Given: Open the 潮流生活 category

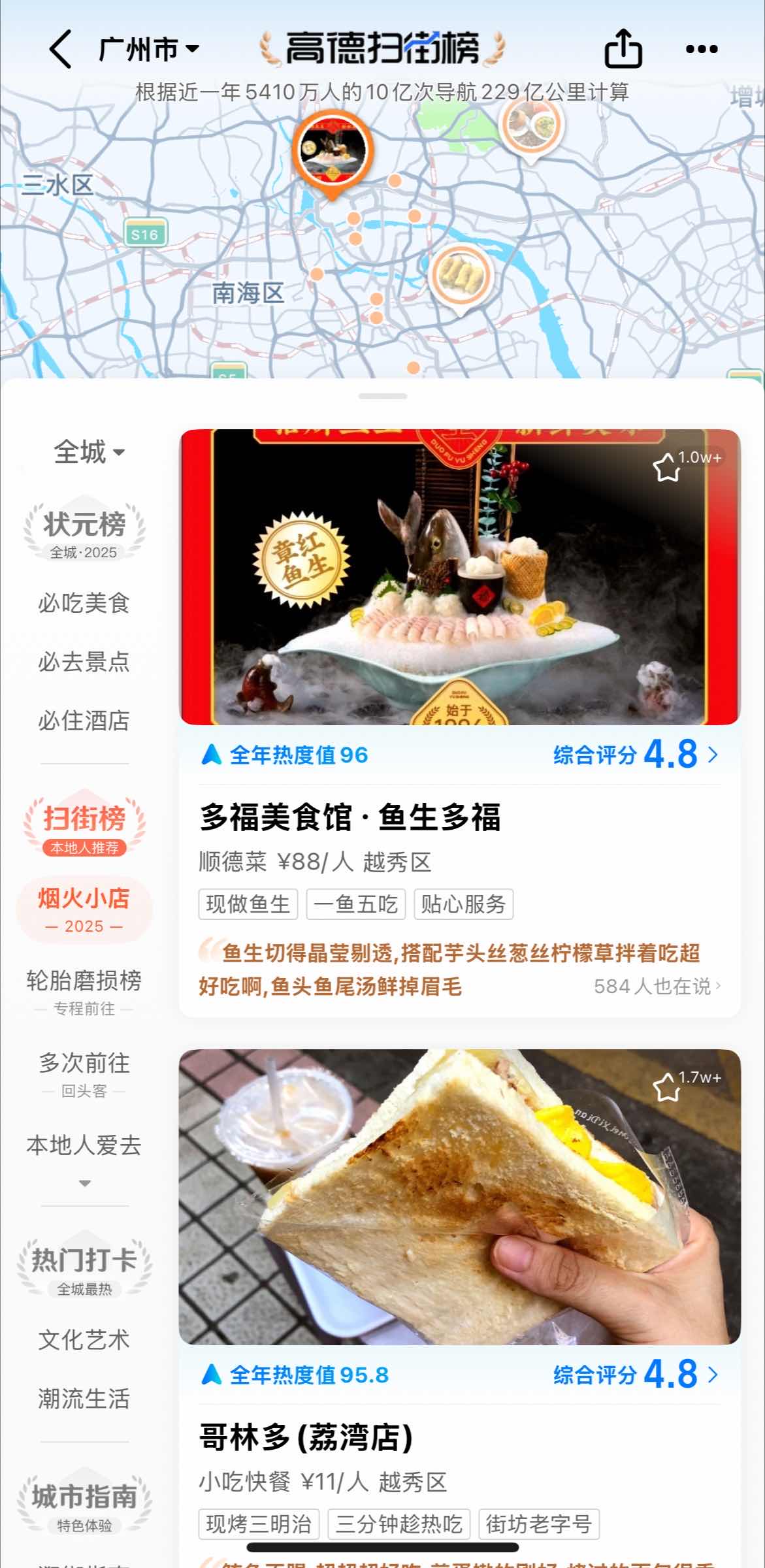Looking at the screenshot, I should pyautogui.click(x=84, y=1399).
